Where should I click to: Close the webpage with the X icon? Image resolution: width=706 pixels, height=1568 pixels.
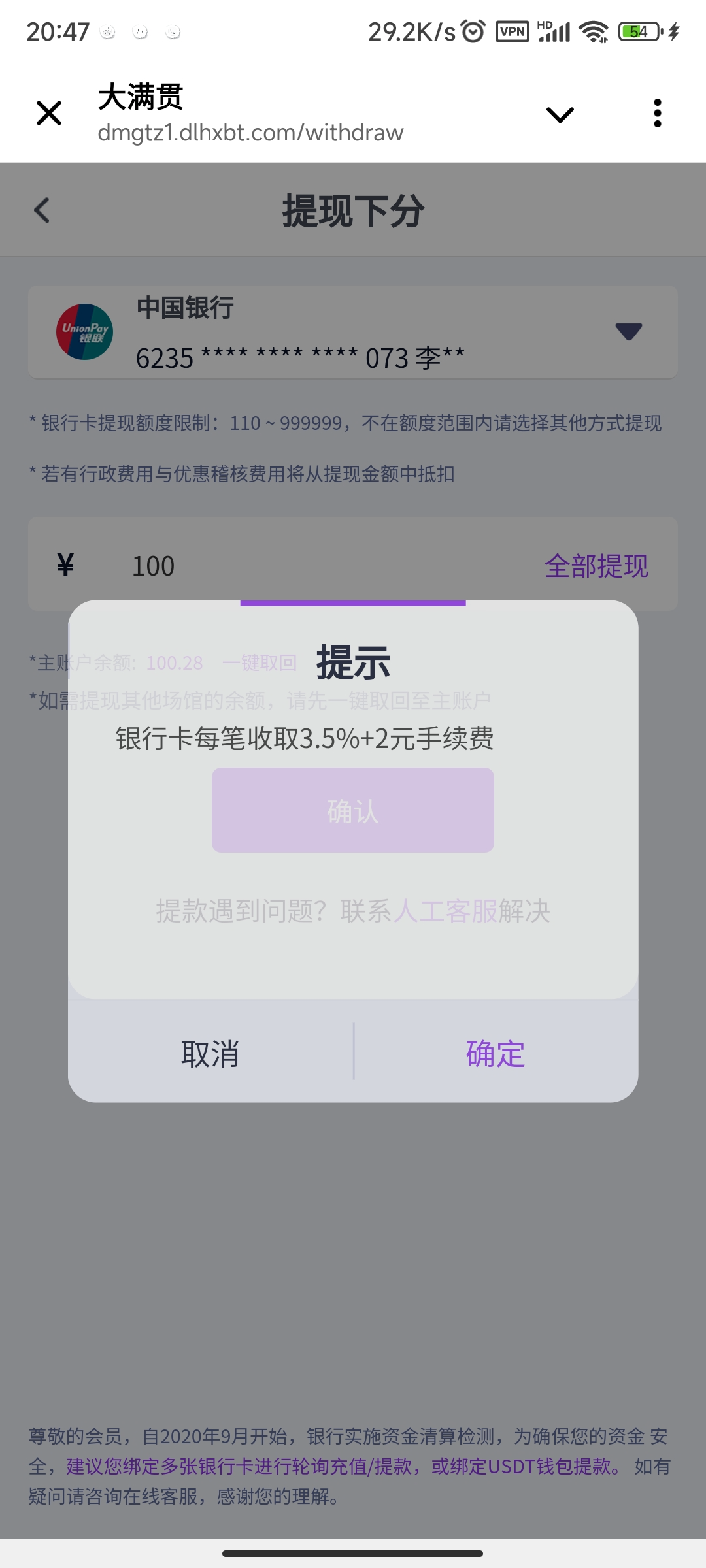point(49,113)
